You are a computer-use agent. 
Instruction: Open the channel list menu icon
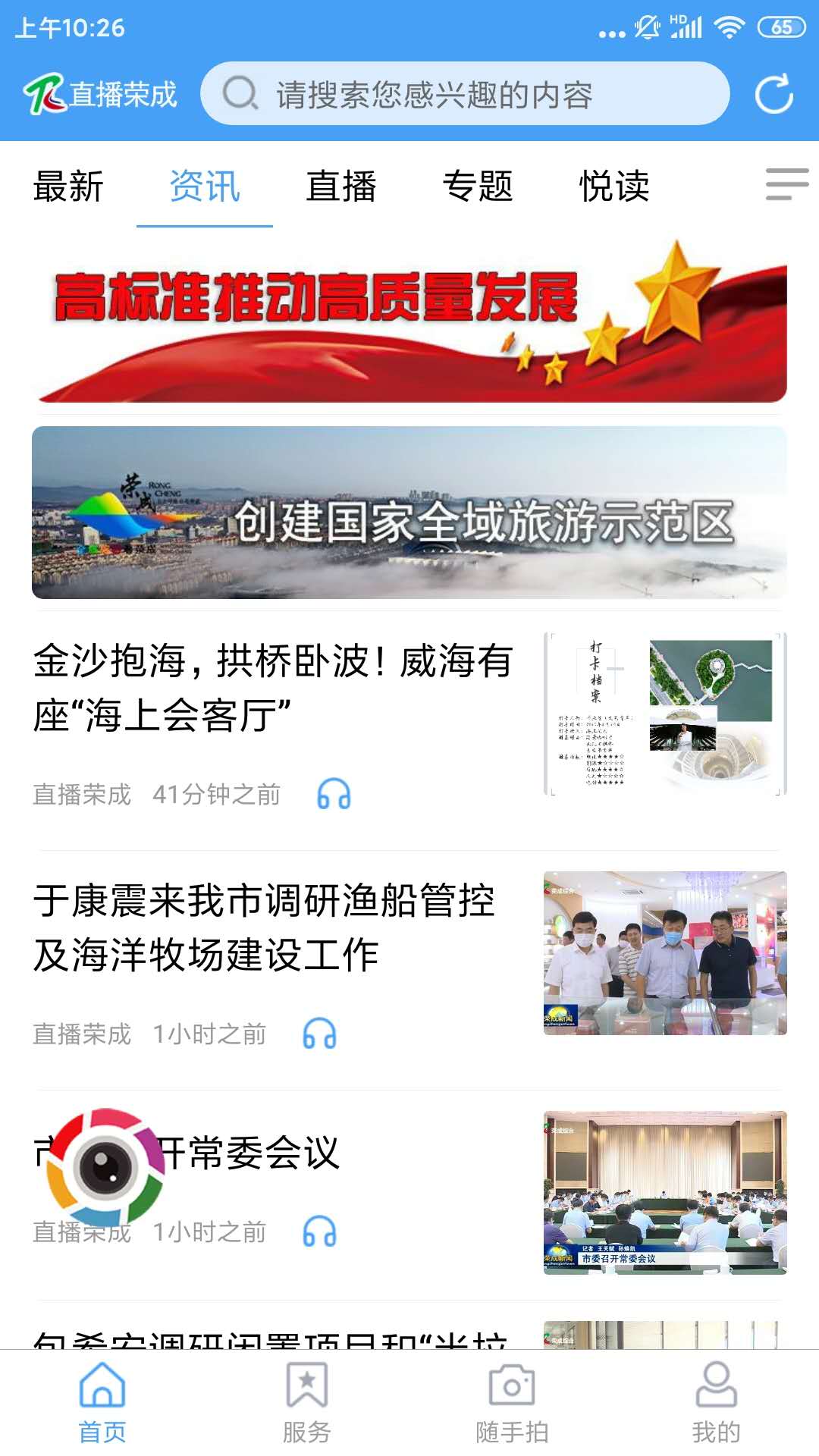pyautogui.click(x=786, y=184)
